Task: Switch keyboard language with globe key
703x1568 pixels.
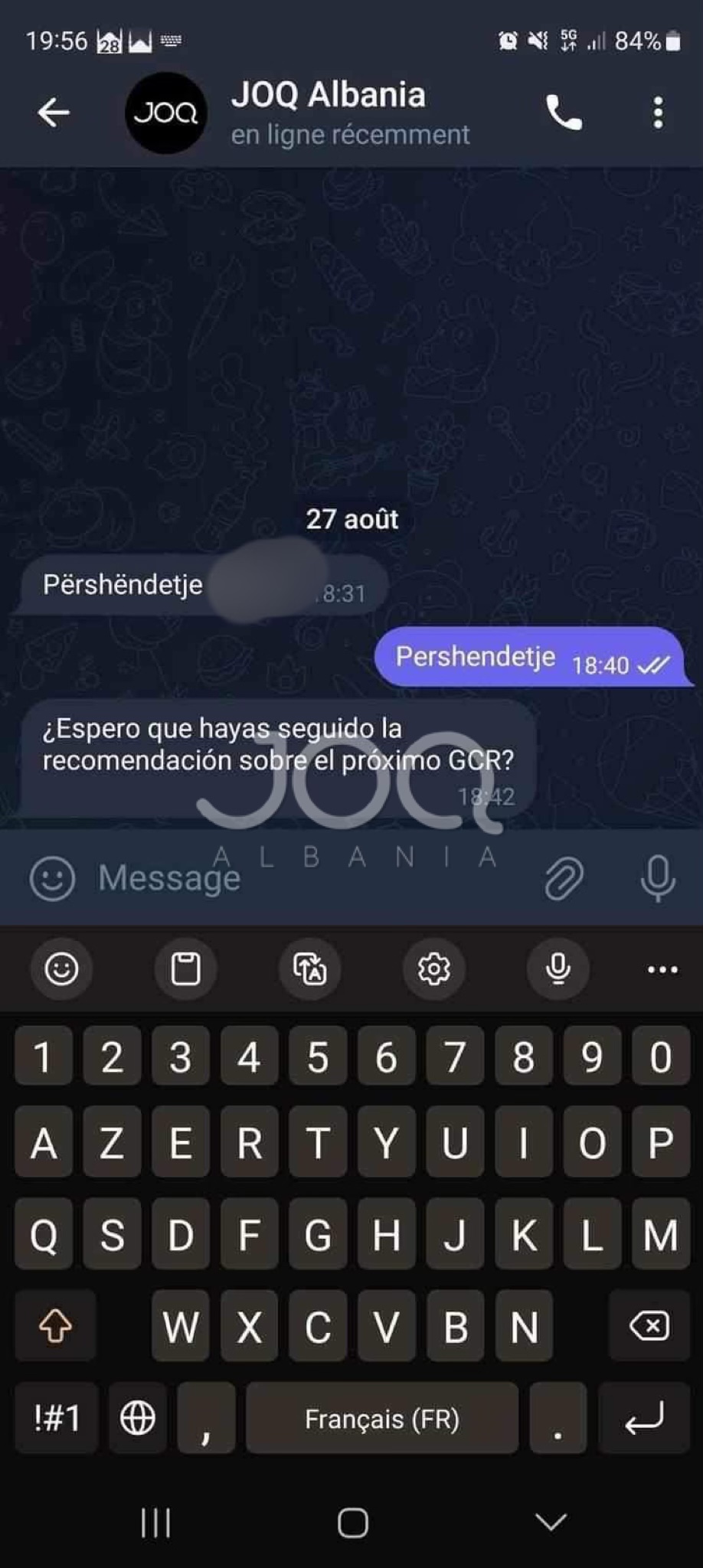Action: 138,1418
